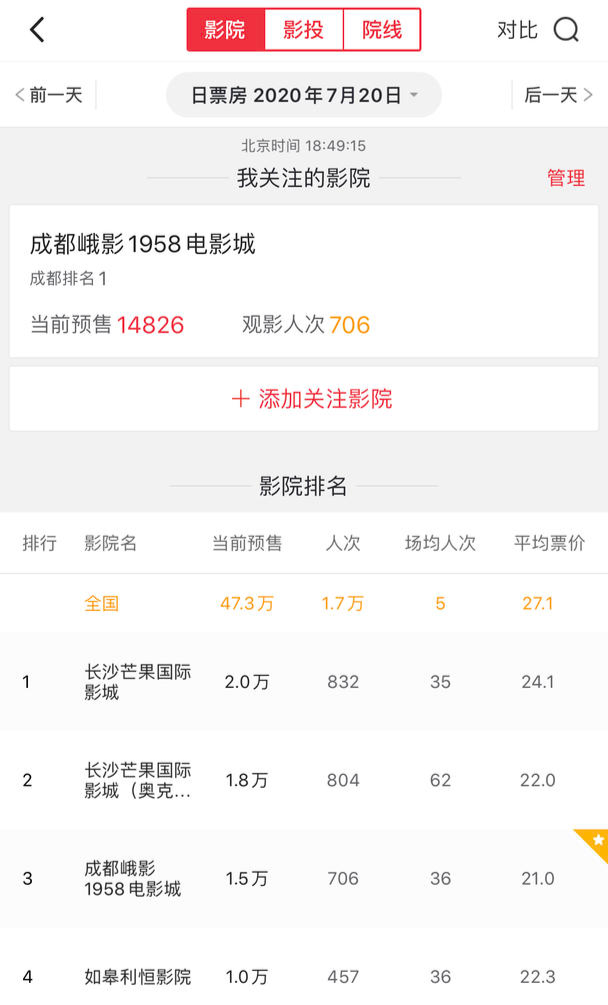Open rank 3 成都峨影1958电影城 row
The image size is (608, 1005).
304,878
